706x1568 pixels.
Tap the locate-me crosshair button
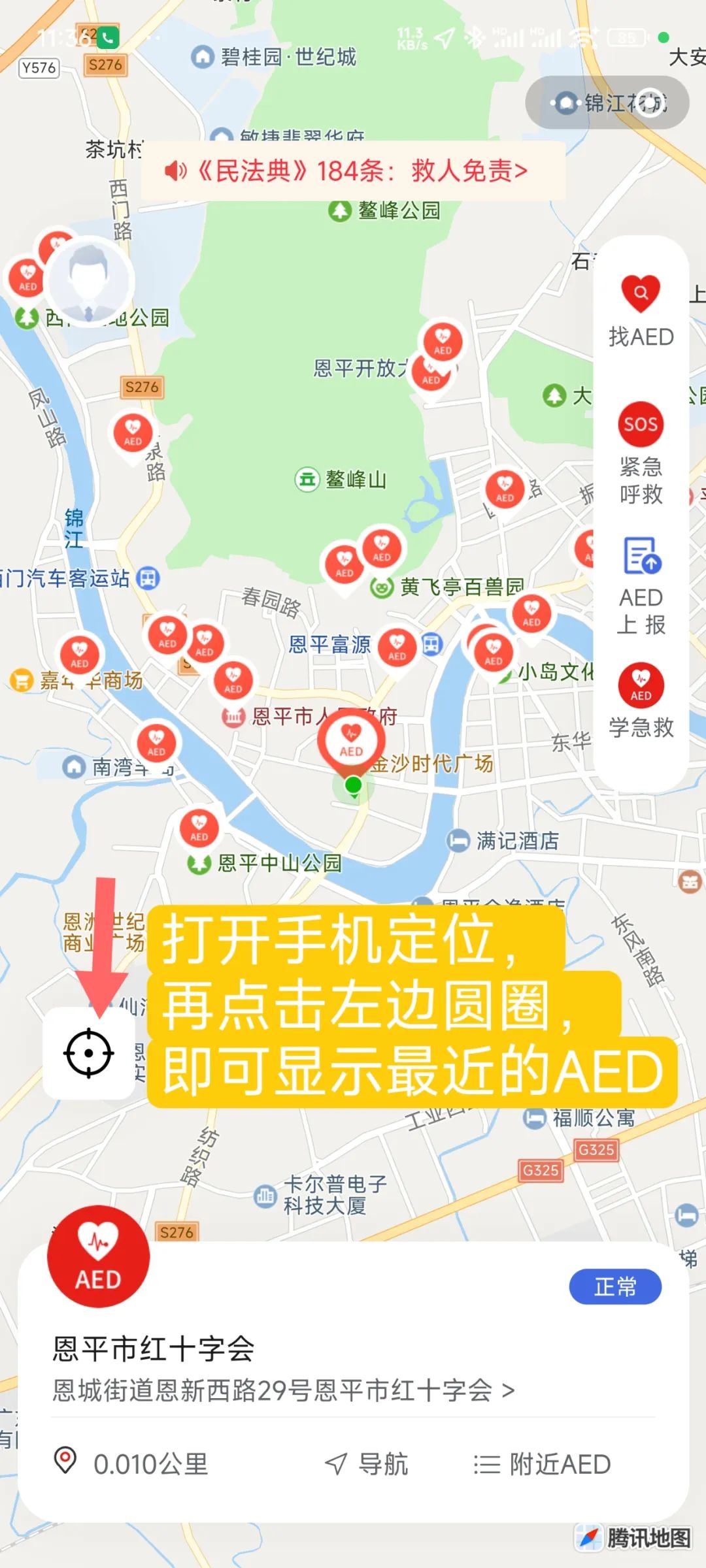coord(89,1053)
